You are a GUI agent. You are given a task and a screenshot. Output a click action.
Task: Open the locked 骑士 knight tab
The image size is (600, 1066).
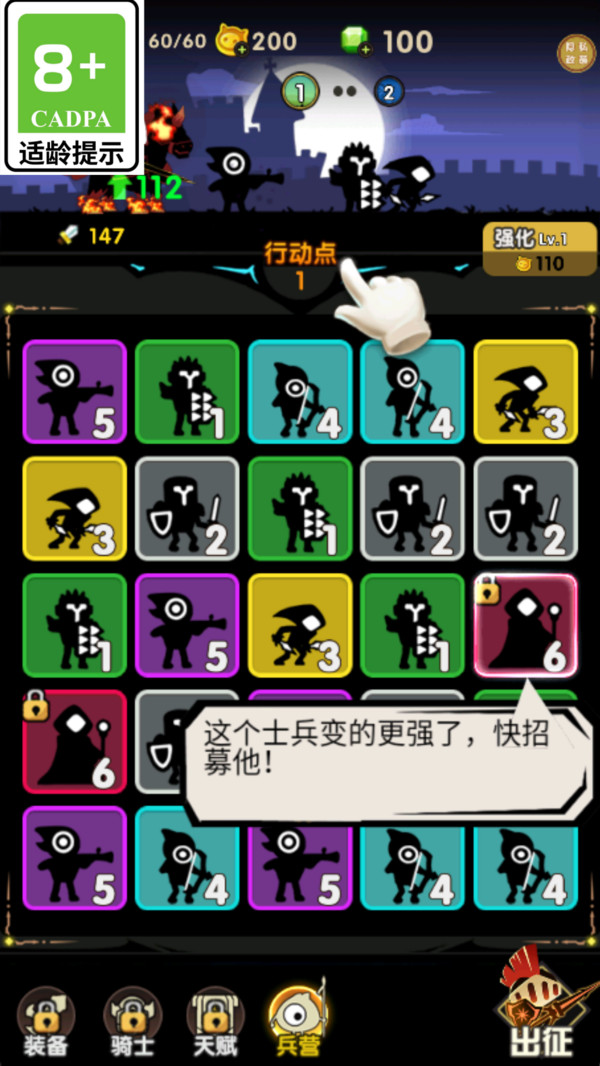pos(132,1022)
